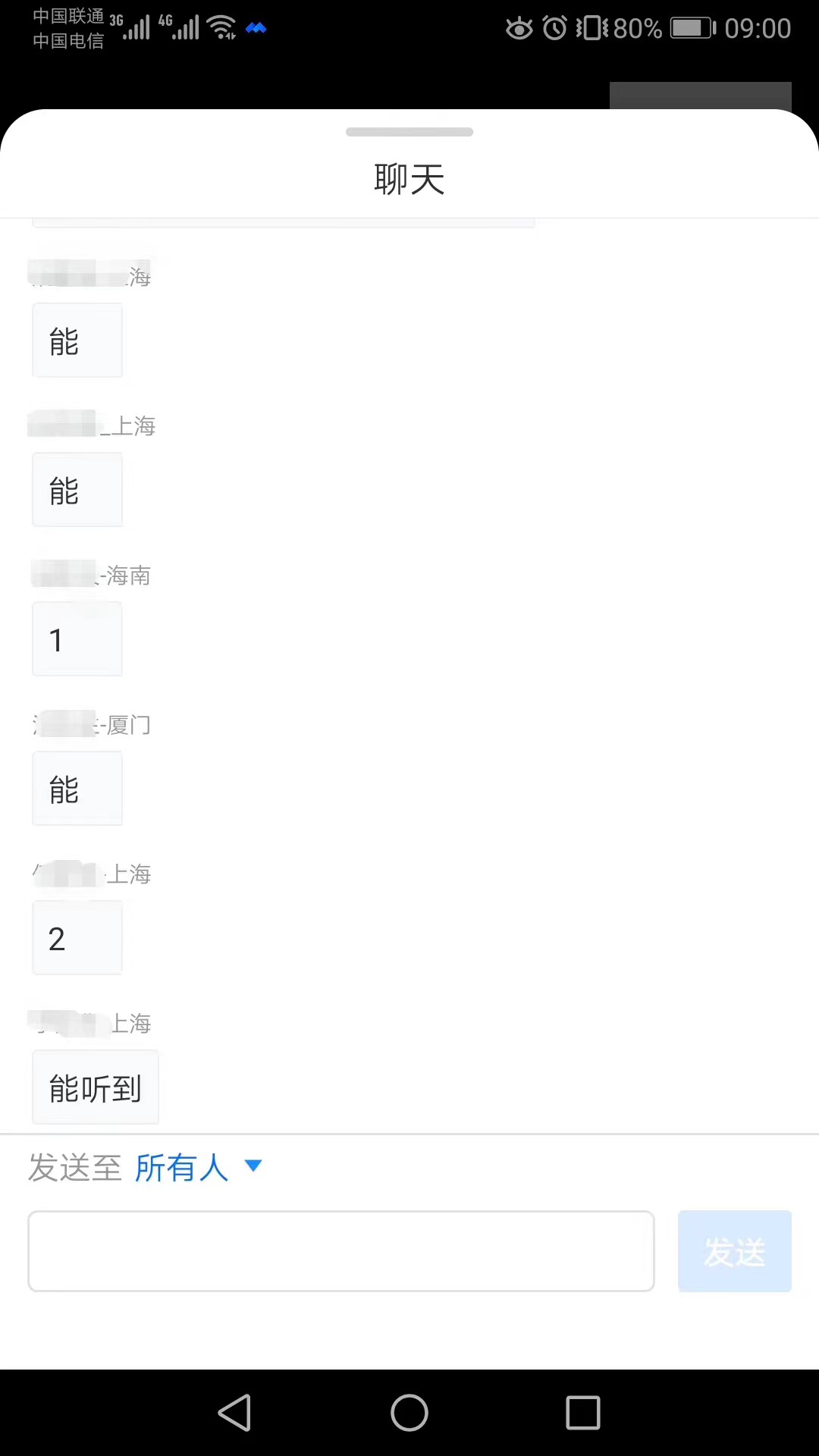The width and height of the screenshot is (819, 1456).
Task: Go to the home screen
Action: pyautogui.click(x=409, y=1413)
